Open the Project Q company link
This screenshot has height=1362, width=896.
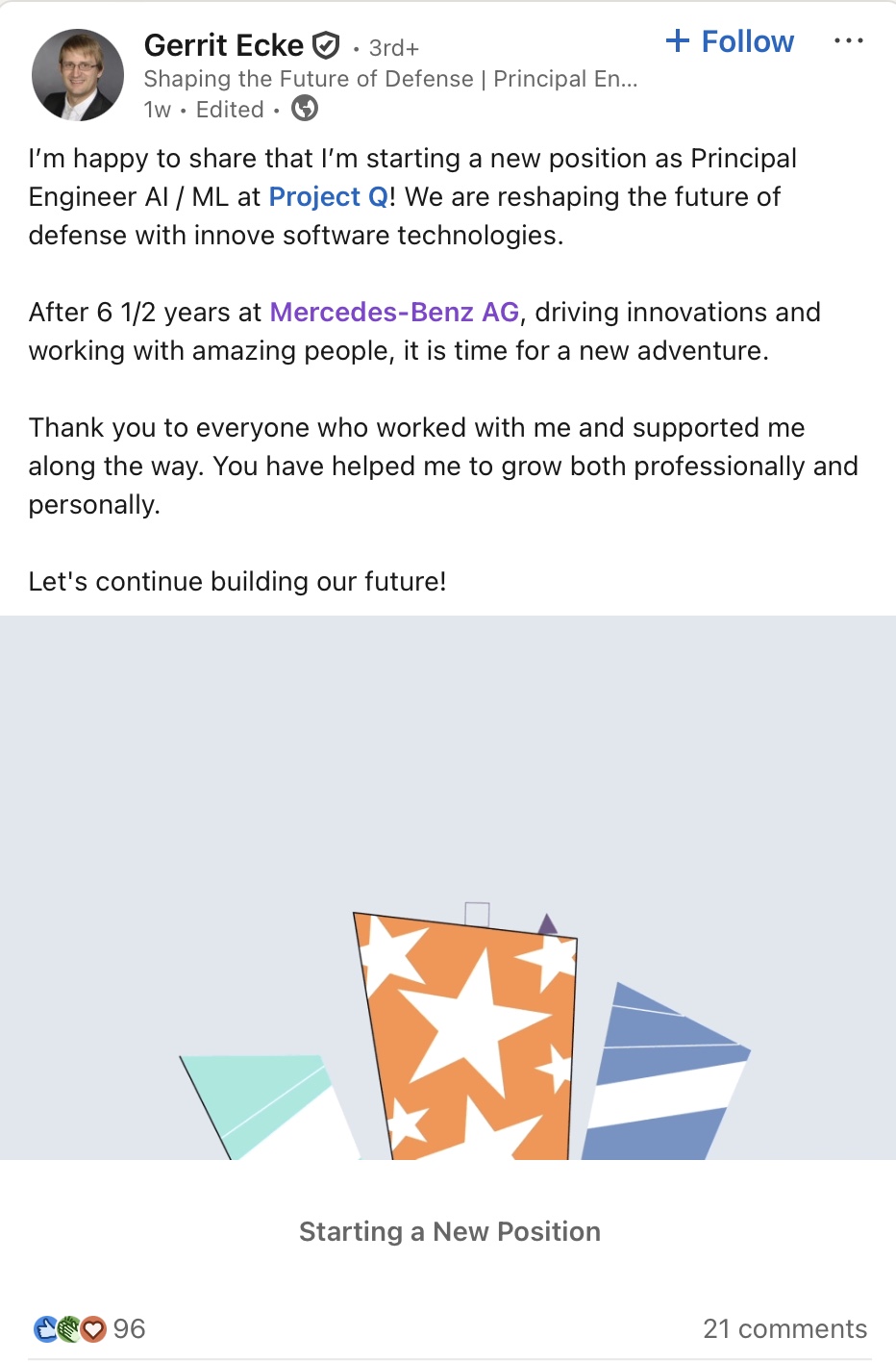coord(328,197)
